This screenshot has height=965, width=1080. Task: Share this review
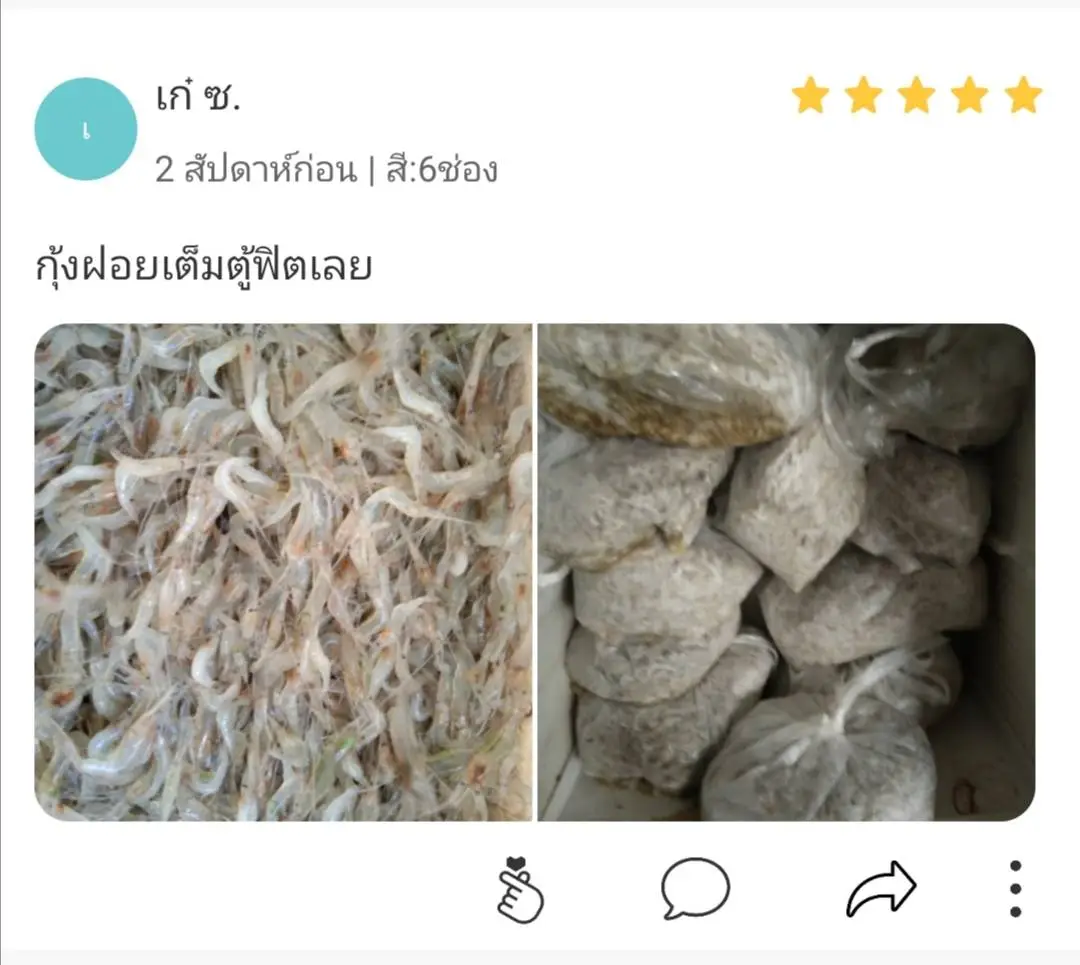click(880, 888)
